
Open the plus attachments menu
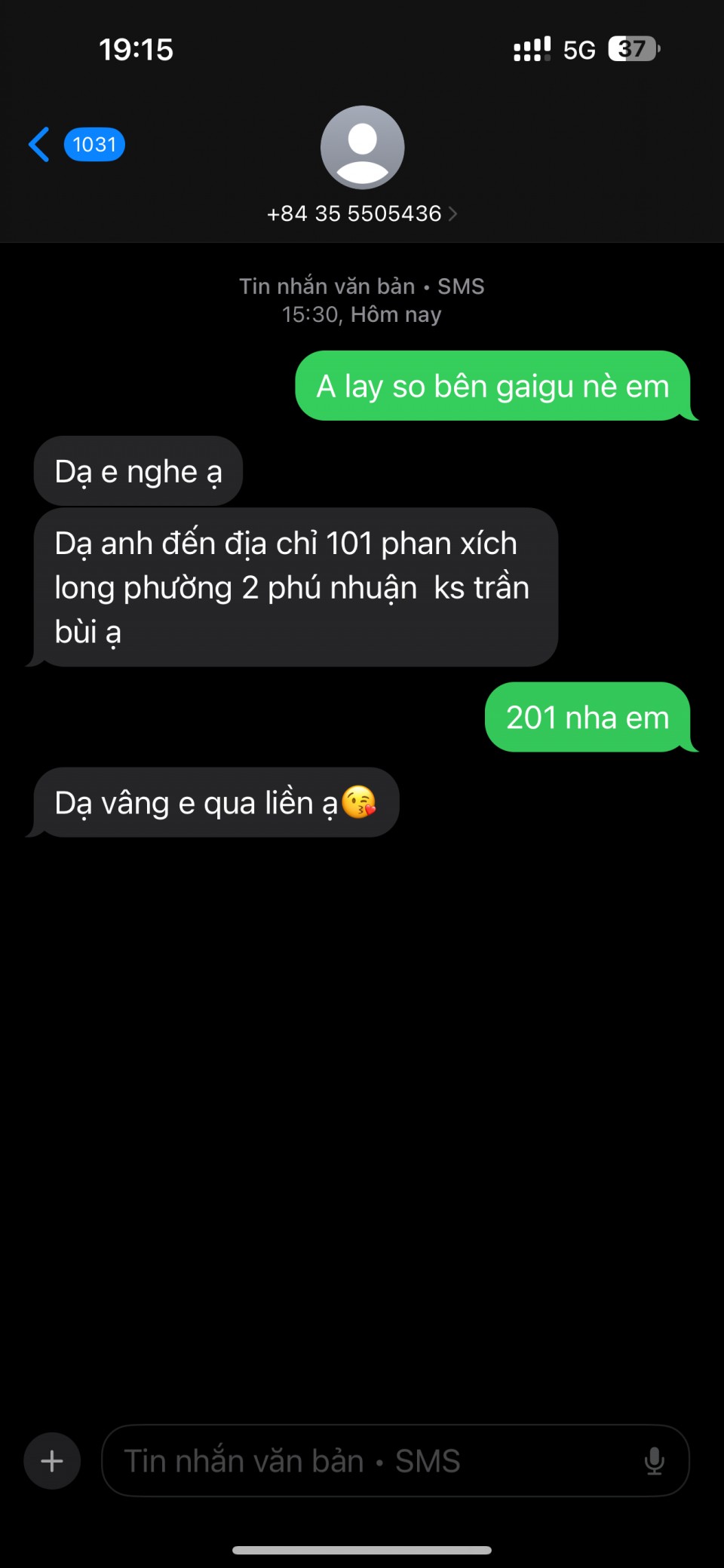coord(52,1461)
